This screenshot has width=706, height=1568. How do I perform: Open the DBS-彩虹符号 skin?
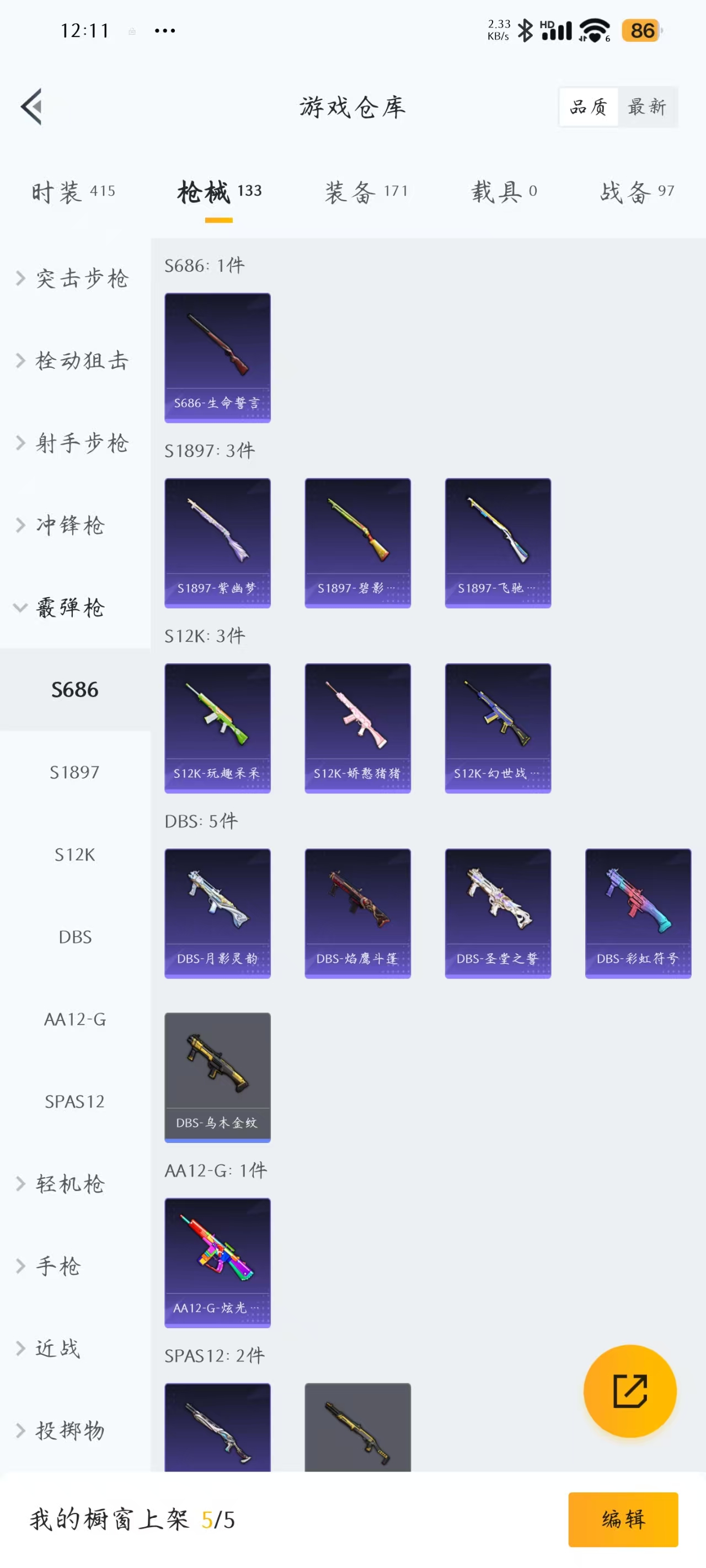click(638, 912)
